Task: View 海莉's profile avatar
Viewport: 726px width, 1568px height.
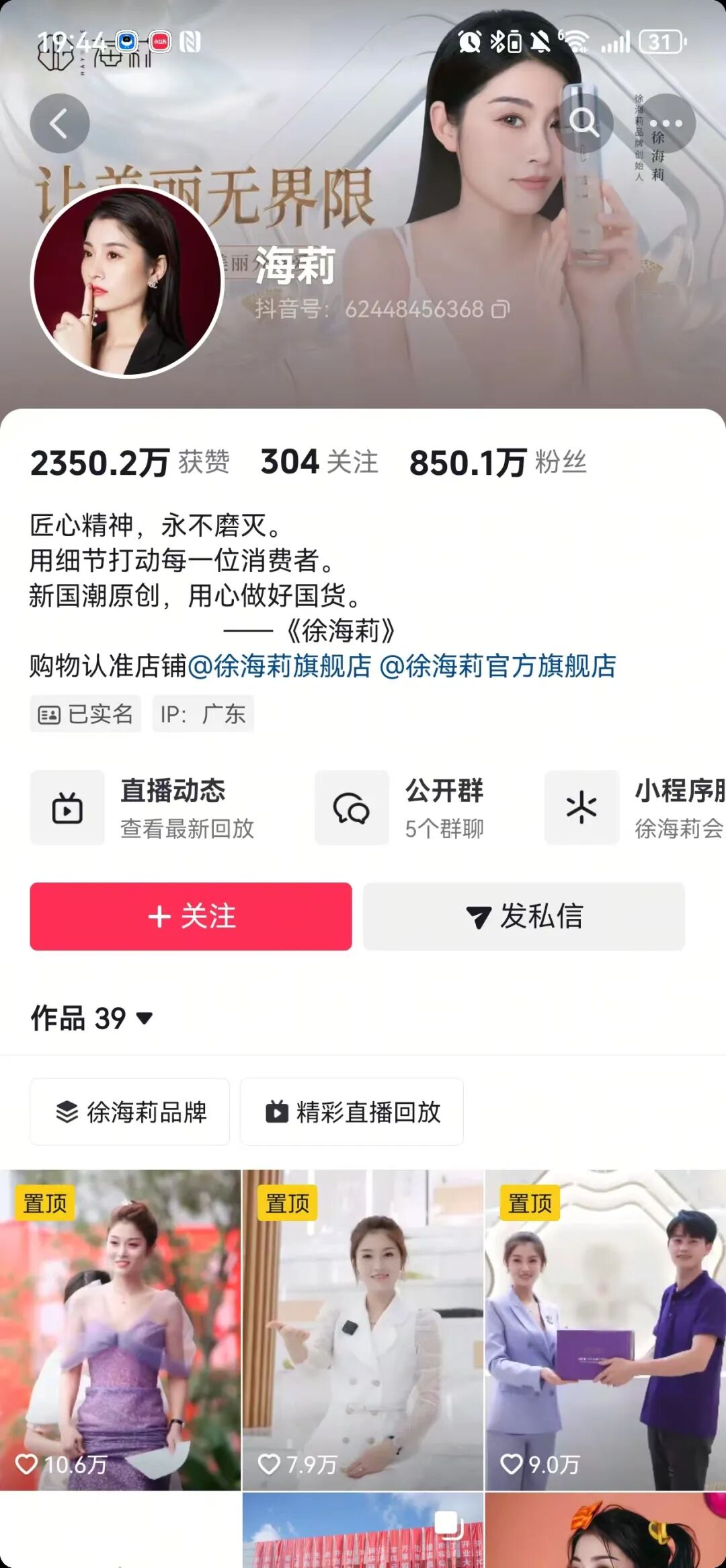Action: click(x=127, y=281)
